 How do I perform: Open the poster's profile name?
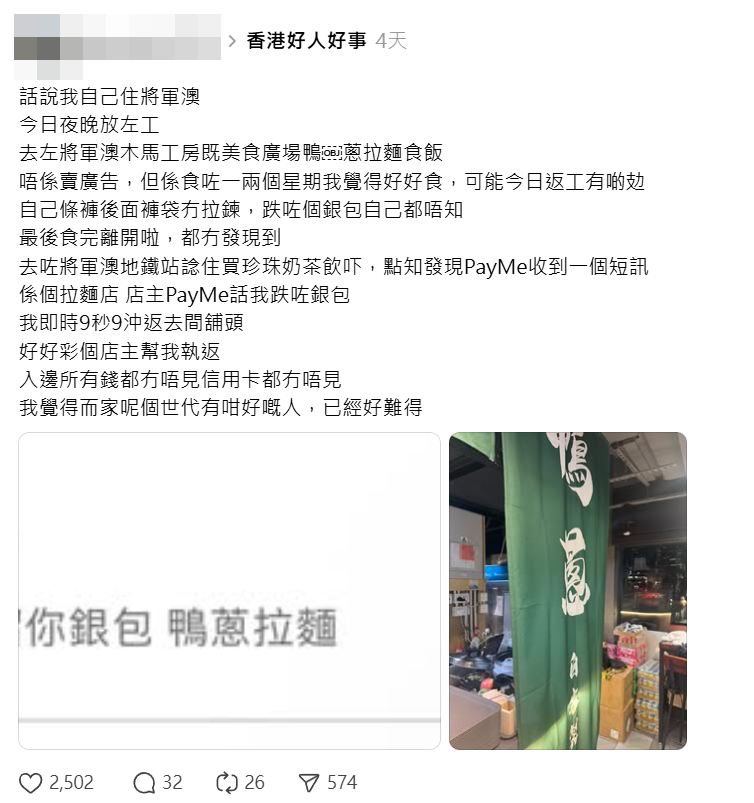pyautogui.click(x=117, y=40)
